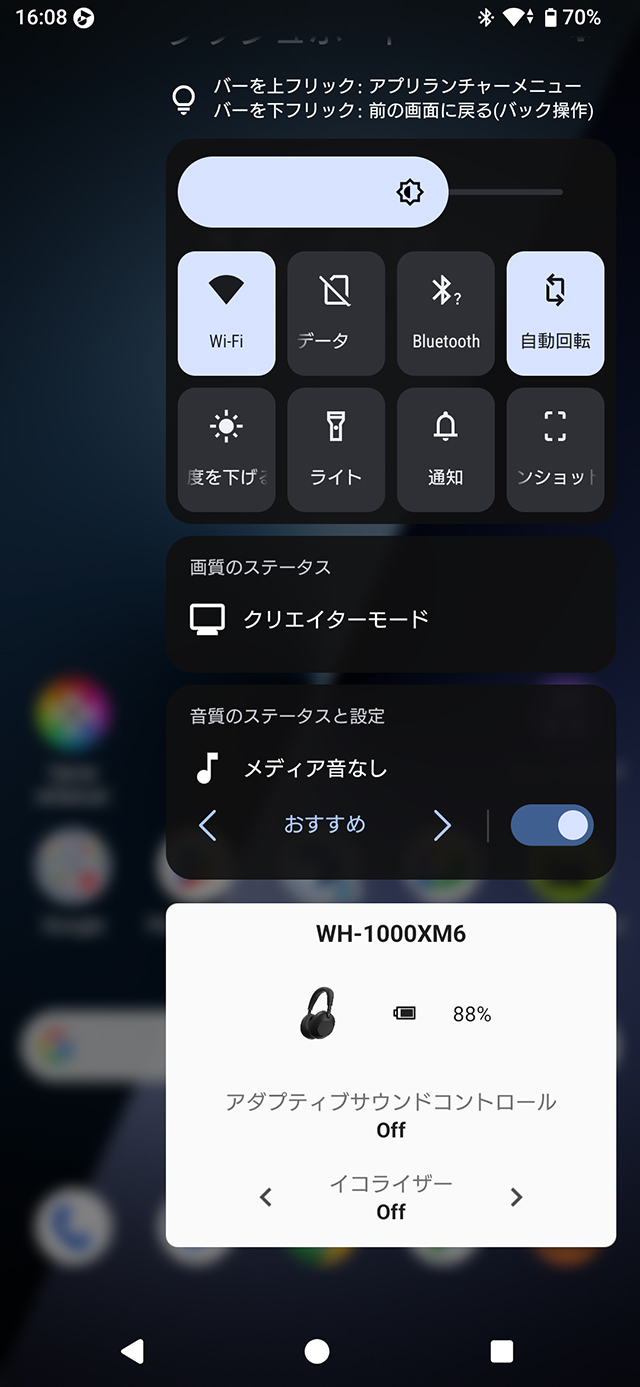640x1387 pixels.
Task: Select next sound mode after おすすめ
Action: [442, 826]
